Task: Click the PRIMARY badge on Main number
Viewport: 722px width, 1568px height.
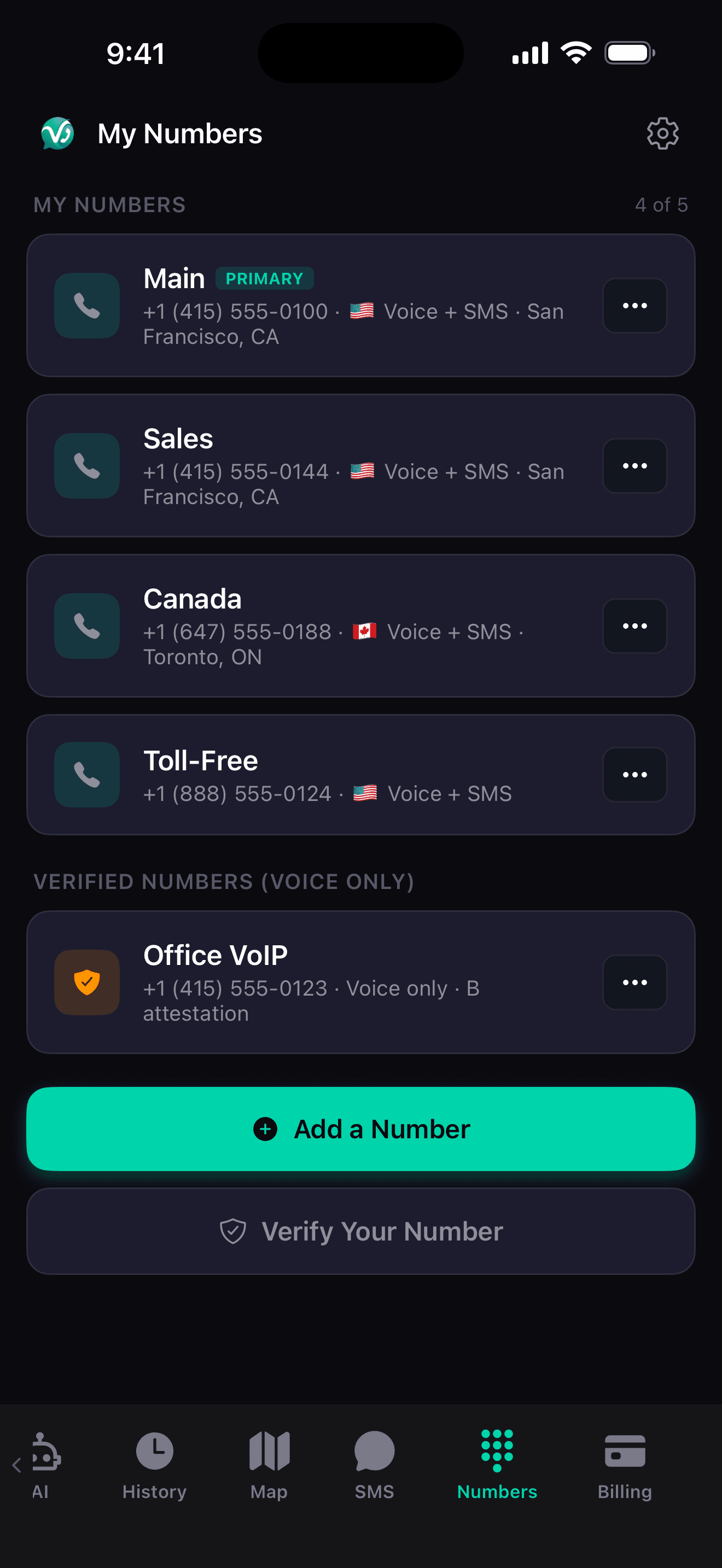Action: point(265,278)
